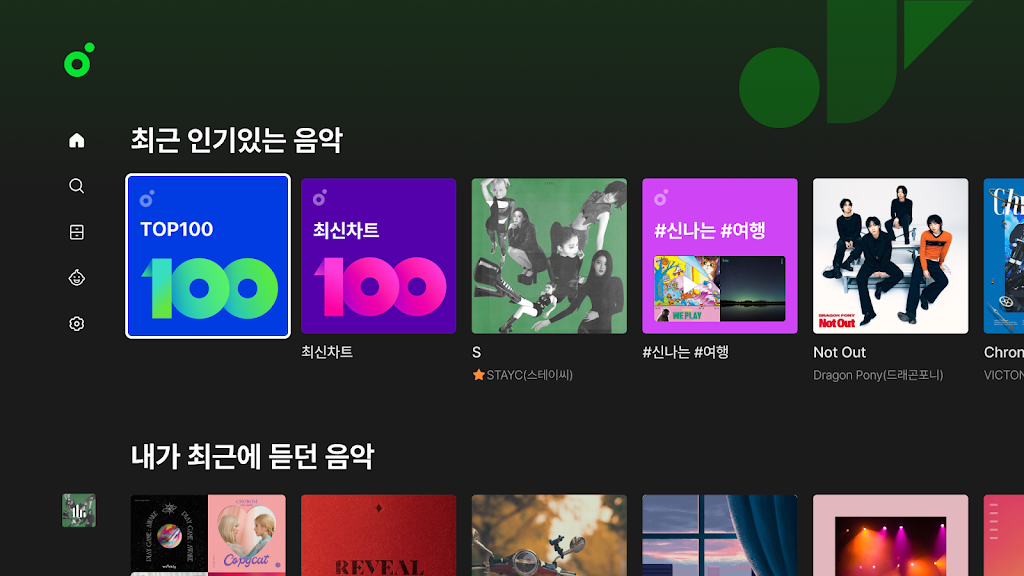Open the now playing album thumbnail in sidebar
This screenshot has height=576, width=1024.
[79, 510]
